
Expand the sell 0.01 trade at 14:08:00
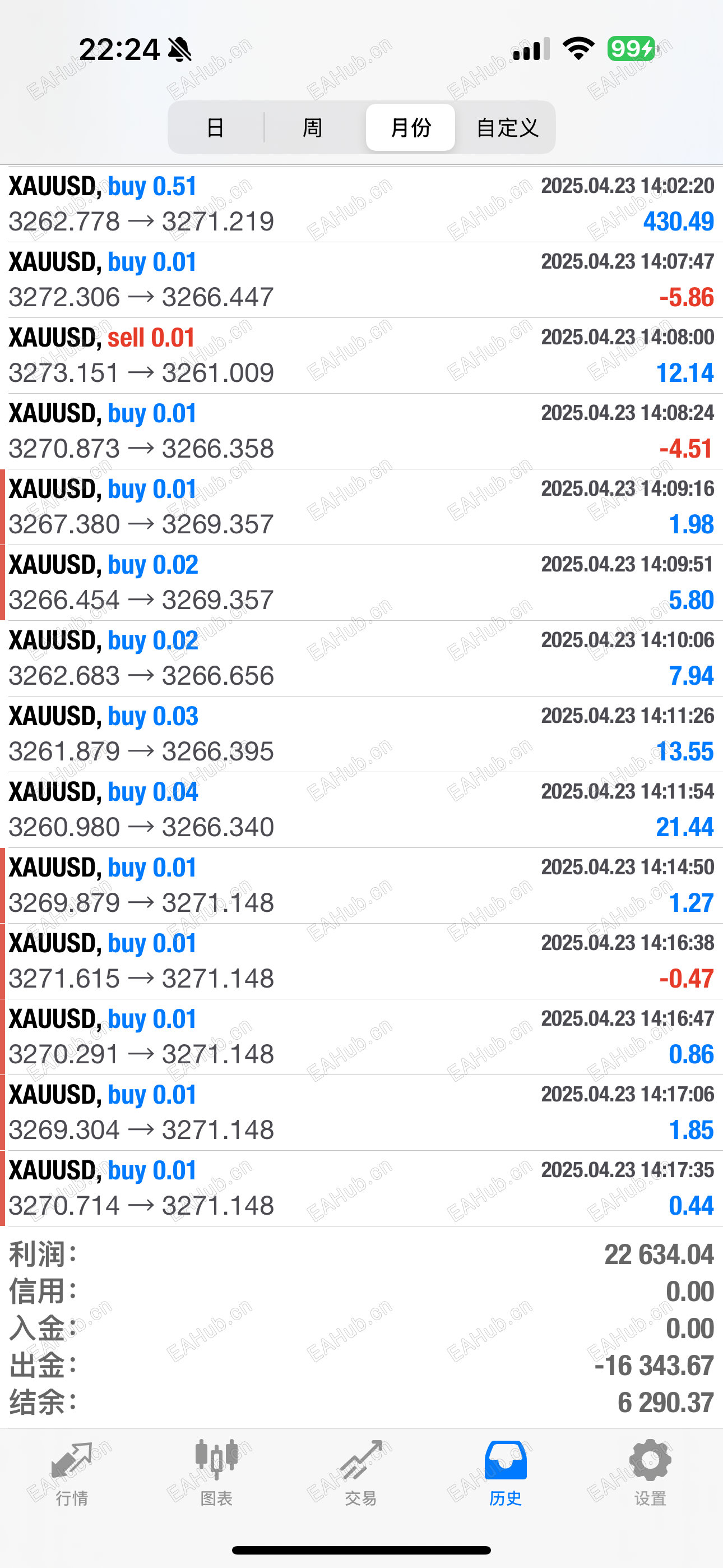361,356
